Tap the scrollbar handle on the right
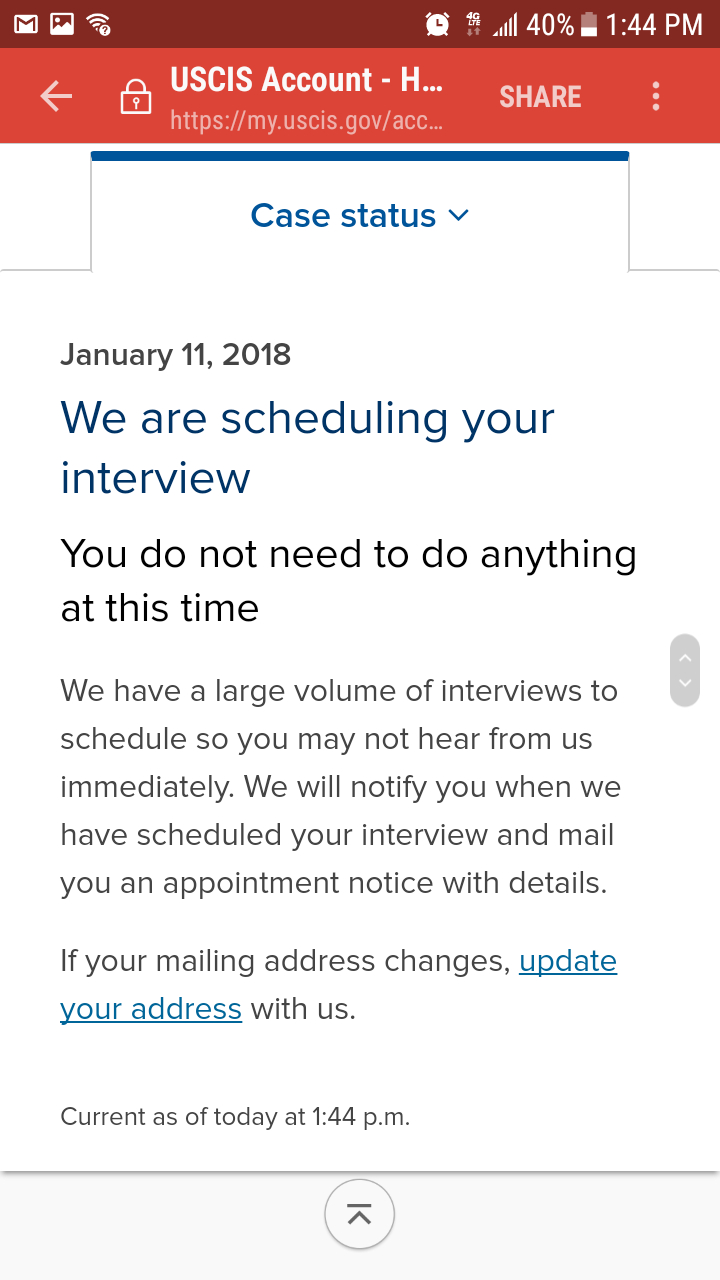 (x=685, y=671)
